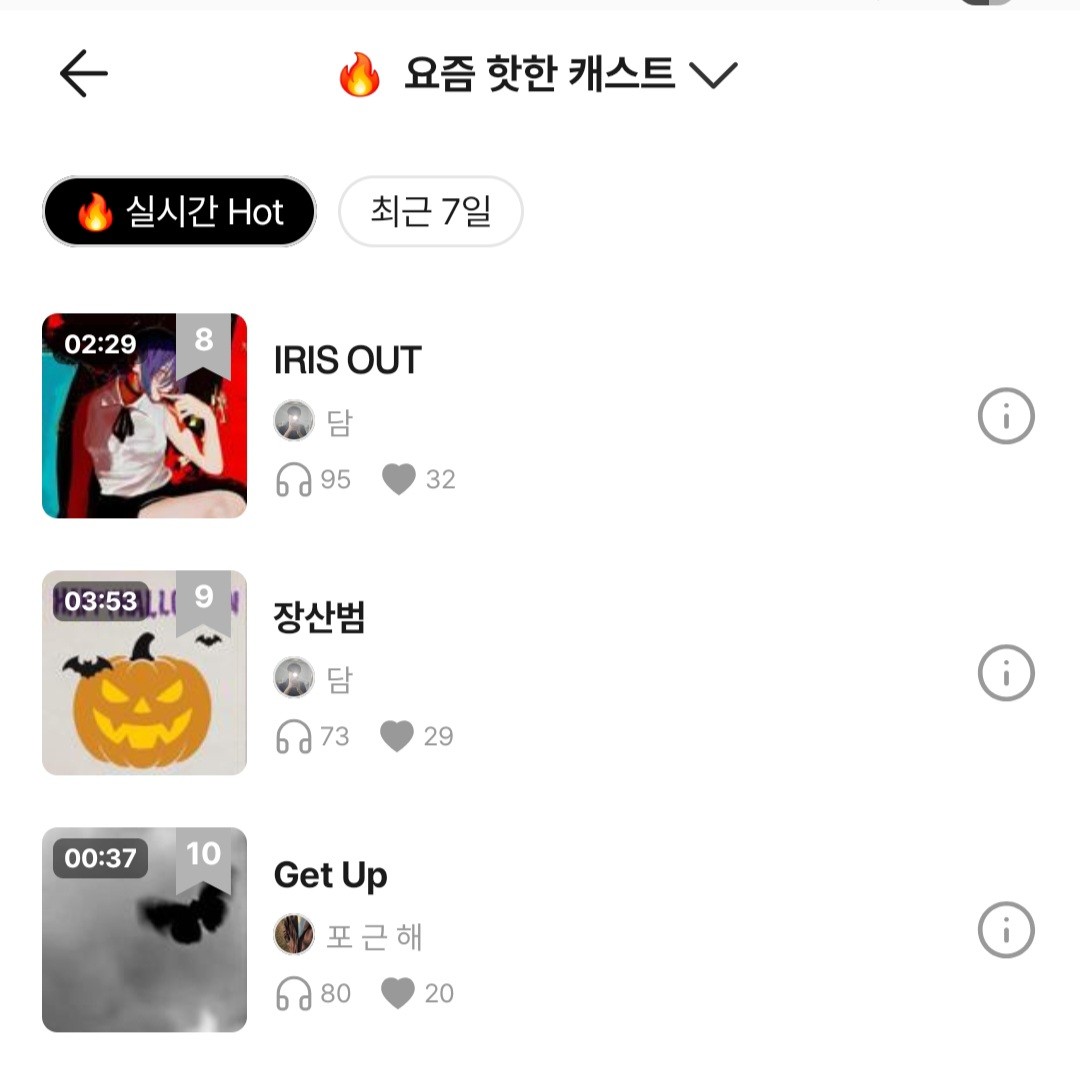Play the 장산범 cast thumbnail
Screen dimensions: 1080x1080
coord(144,673)
